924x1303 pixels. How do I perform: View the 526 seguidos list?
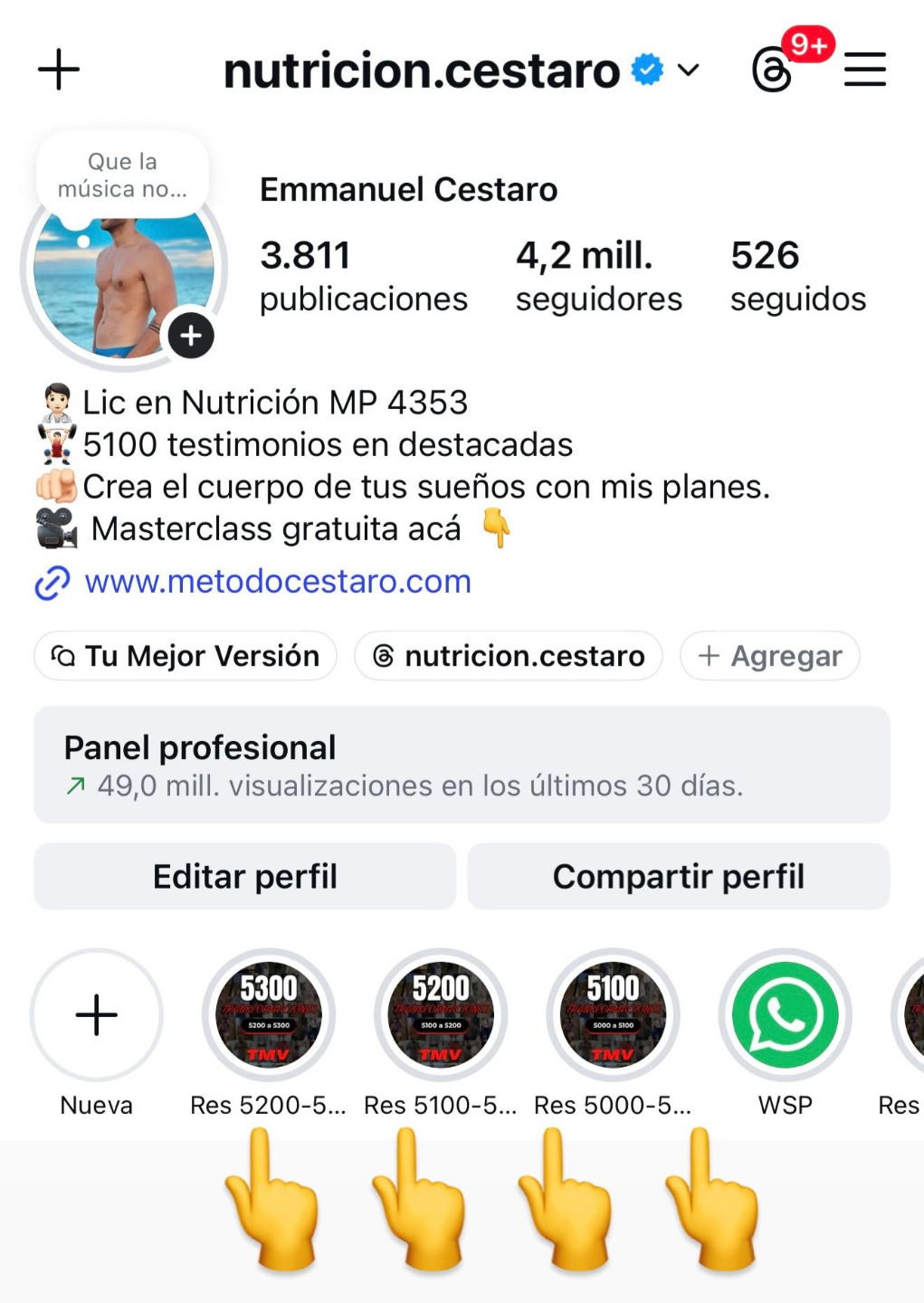797,276
